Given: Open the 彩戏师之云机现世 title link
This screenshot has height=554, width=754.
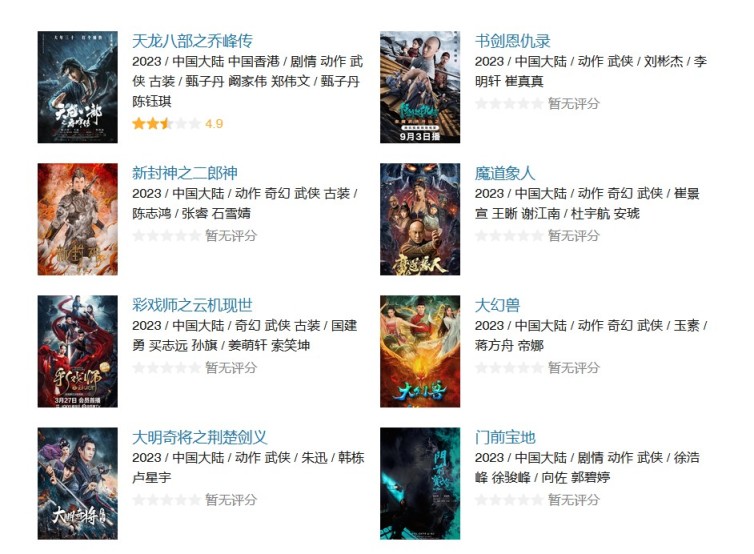Looking at the screenshot, I should (x=192, y=305).
